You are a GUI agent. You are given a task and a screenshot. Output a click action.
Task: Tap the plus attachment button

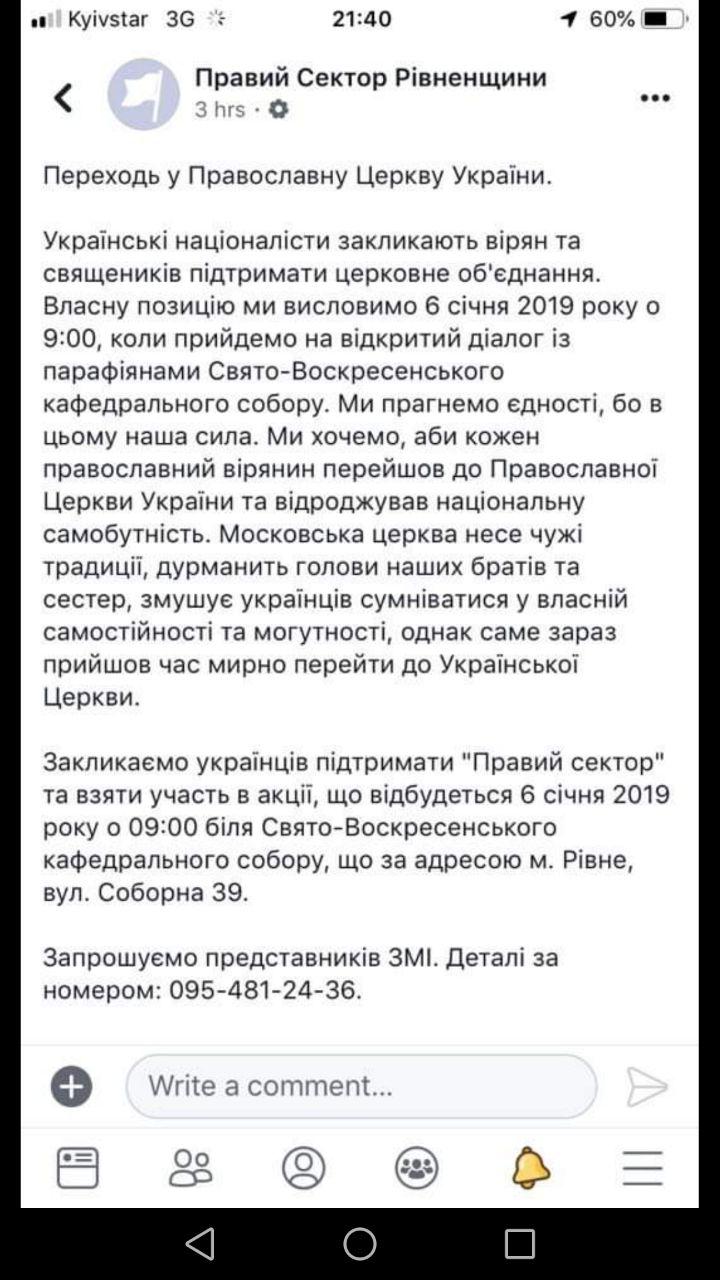pyautogui.click(x=72, y=1086)
